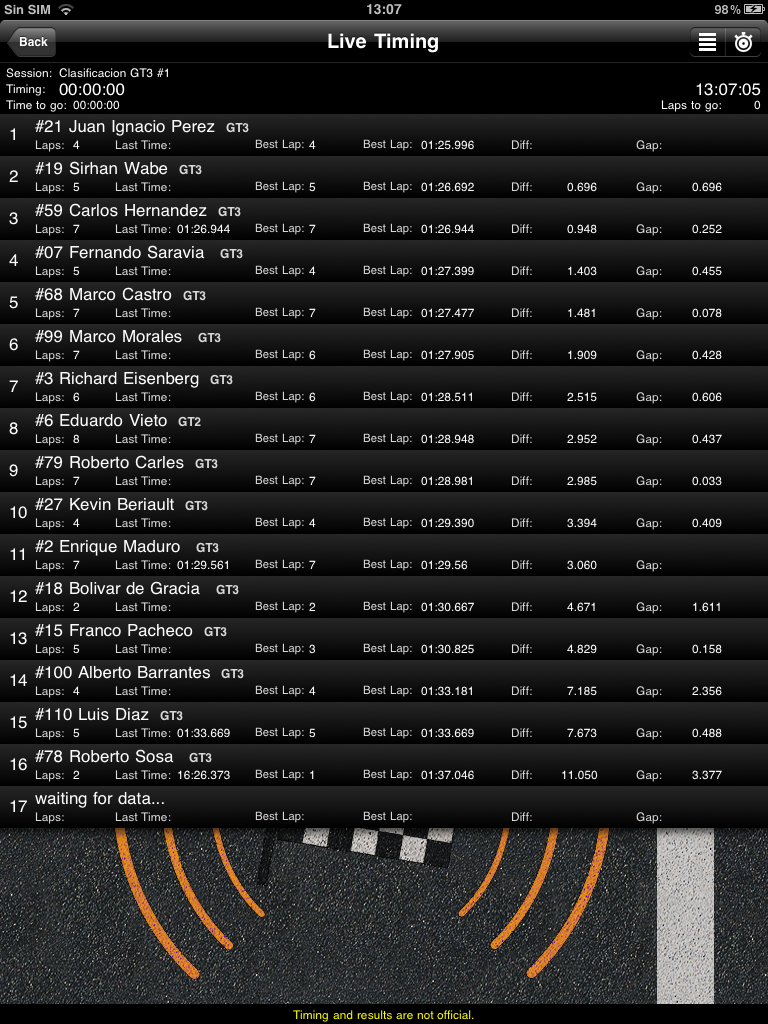The image size is (768, 1024).
Task: Open #2 Enrique Maduro entry
Action: coord(384,555)
